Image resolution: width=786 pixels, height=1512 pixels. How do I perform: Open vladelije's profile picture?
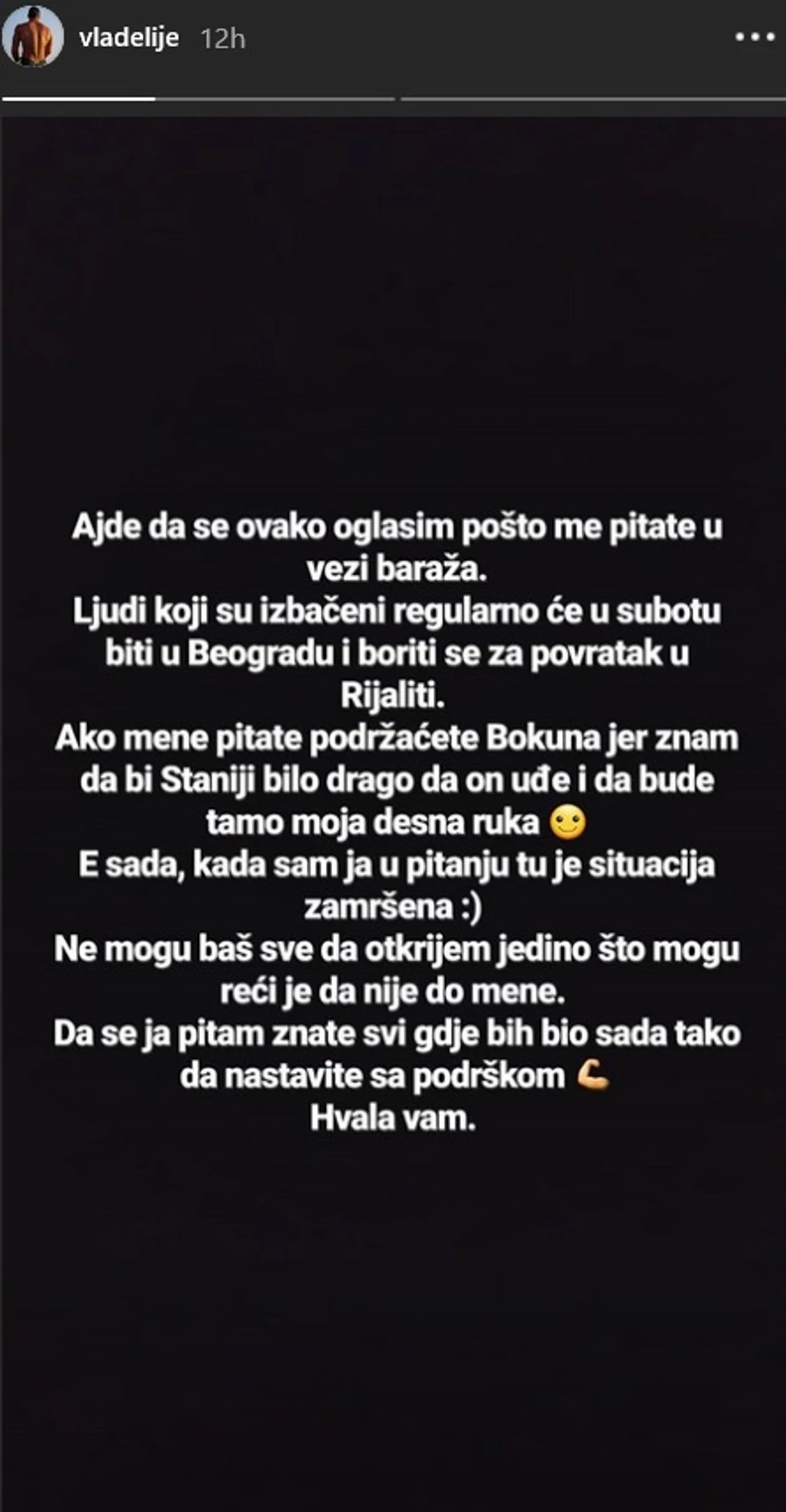pos(33,38)
